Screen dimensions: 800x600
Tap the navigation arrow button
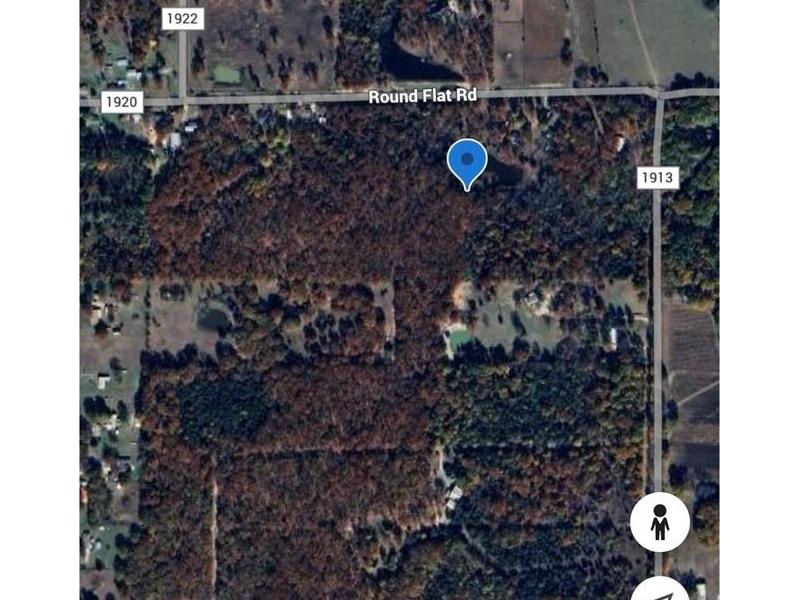661,590
